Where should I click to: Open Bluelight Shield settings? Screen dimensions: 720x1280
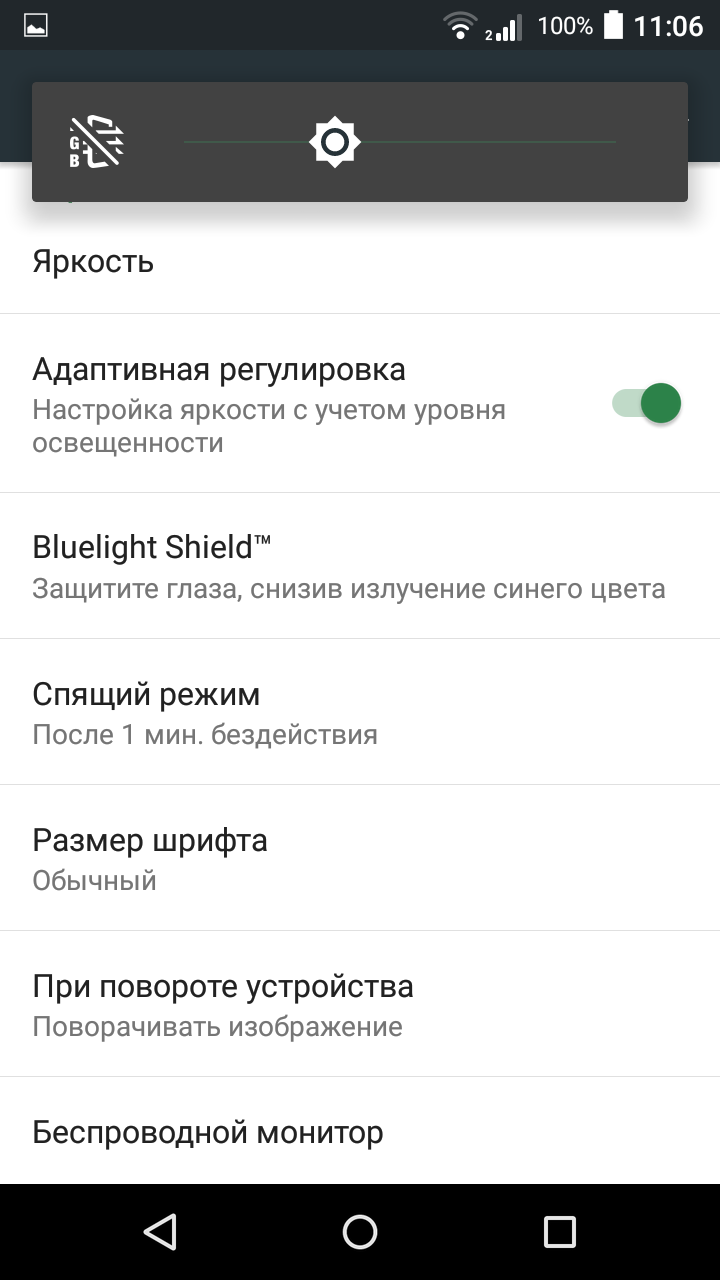point(360,566)
